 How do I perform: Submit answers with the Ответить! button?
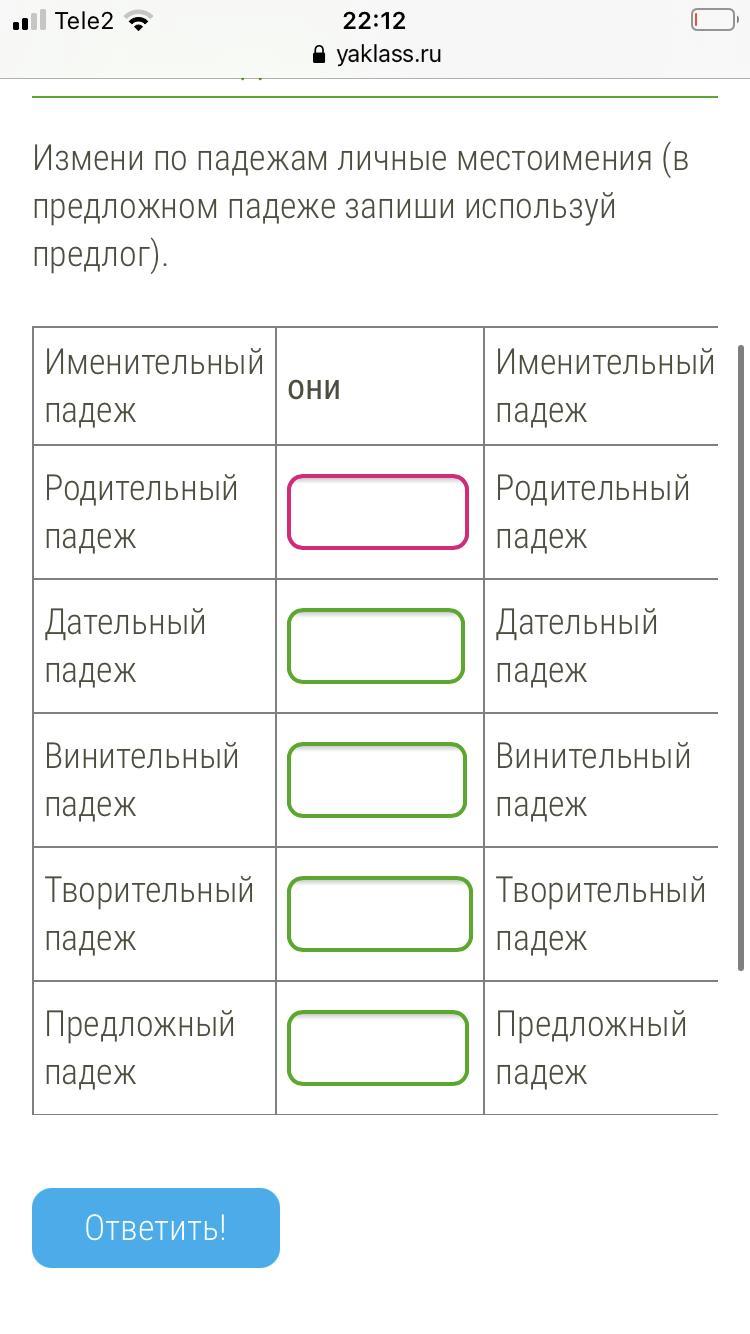[x=156, y=1228]
